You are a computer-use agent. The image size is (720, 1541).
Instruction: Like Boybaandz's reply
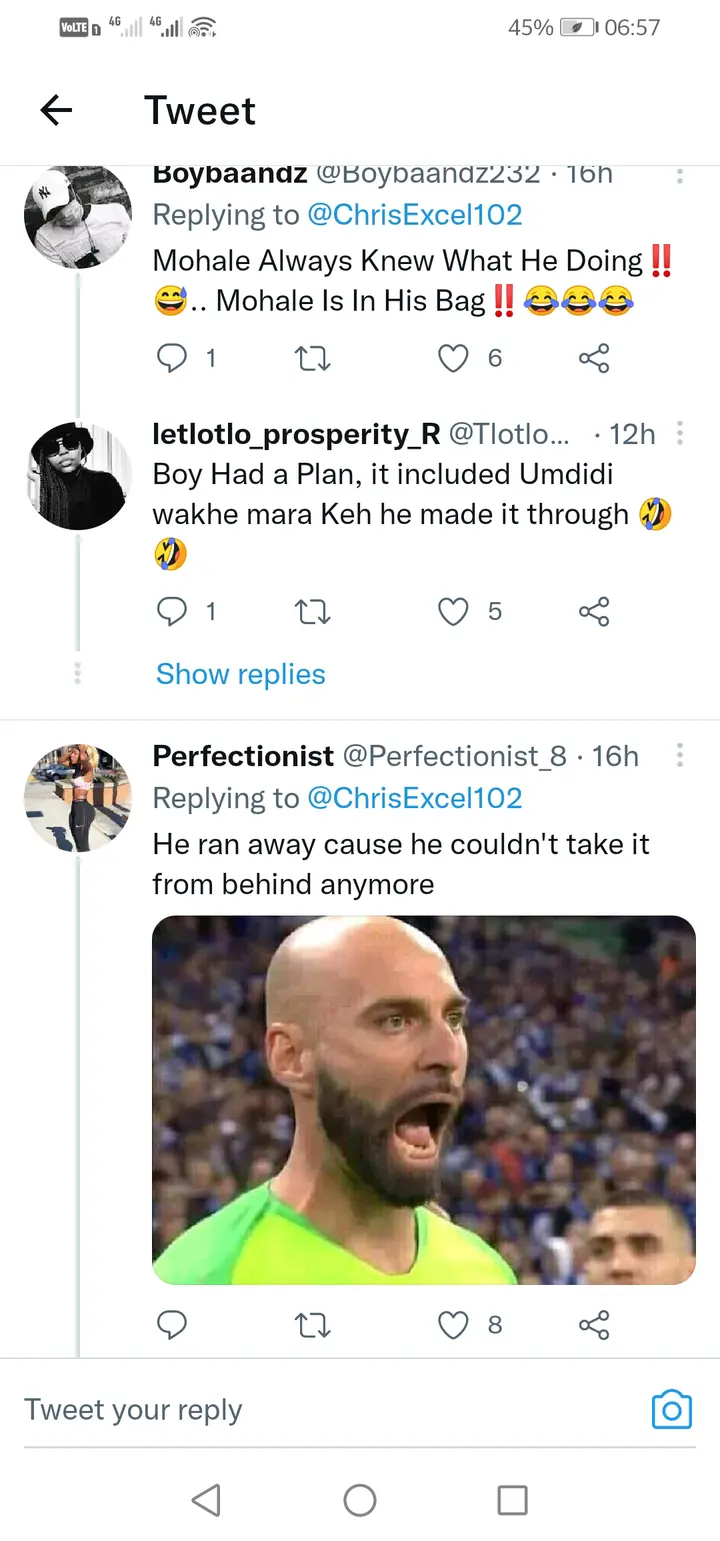[x=453, y=358]
